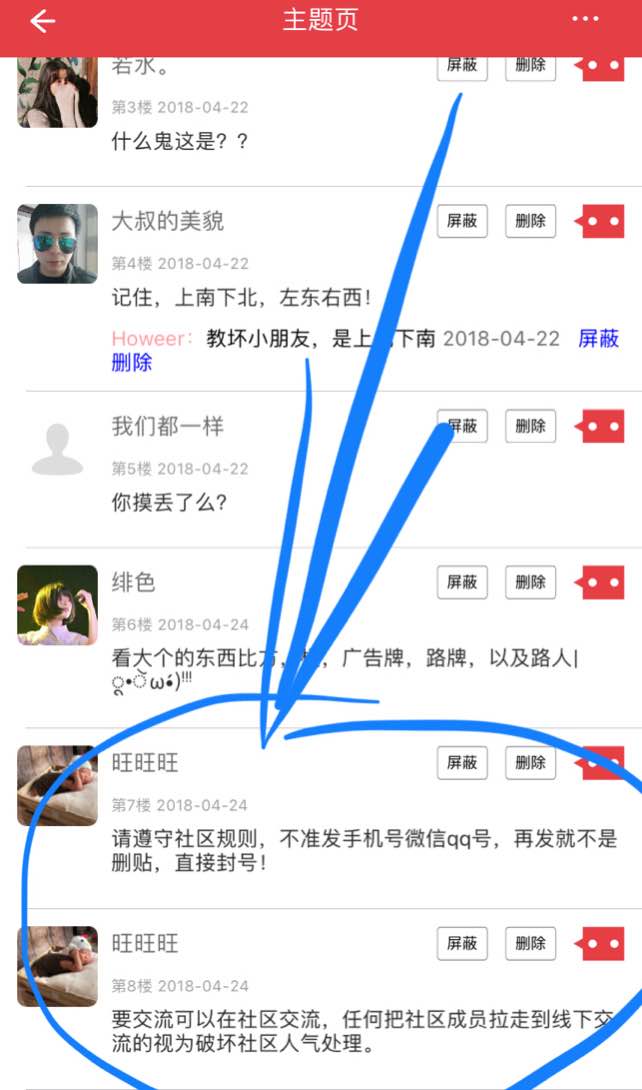642x1090 pixels.
Task: Open 大叔的美貌's profile avatar
Action: 57,244
